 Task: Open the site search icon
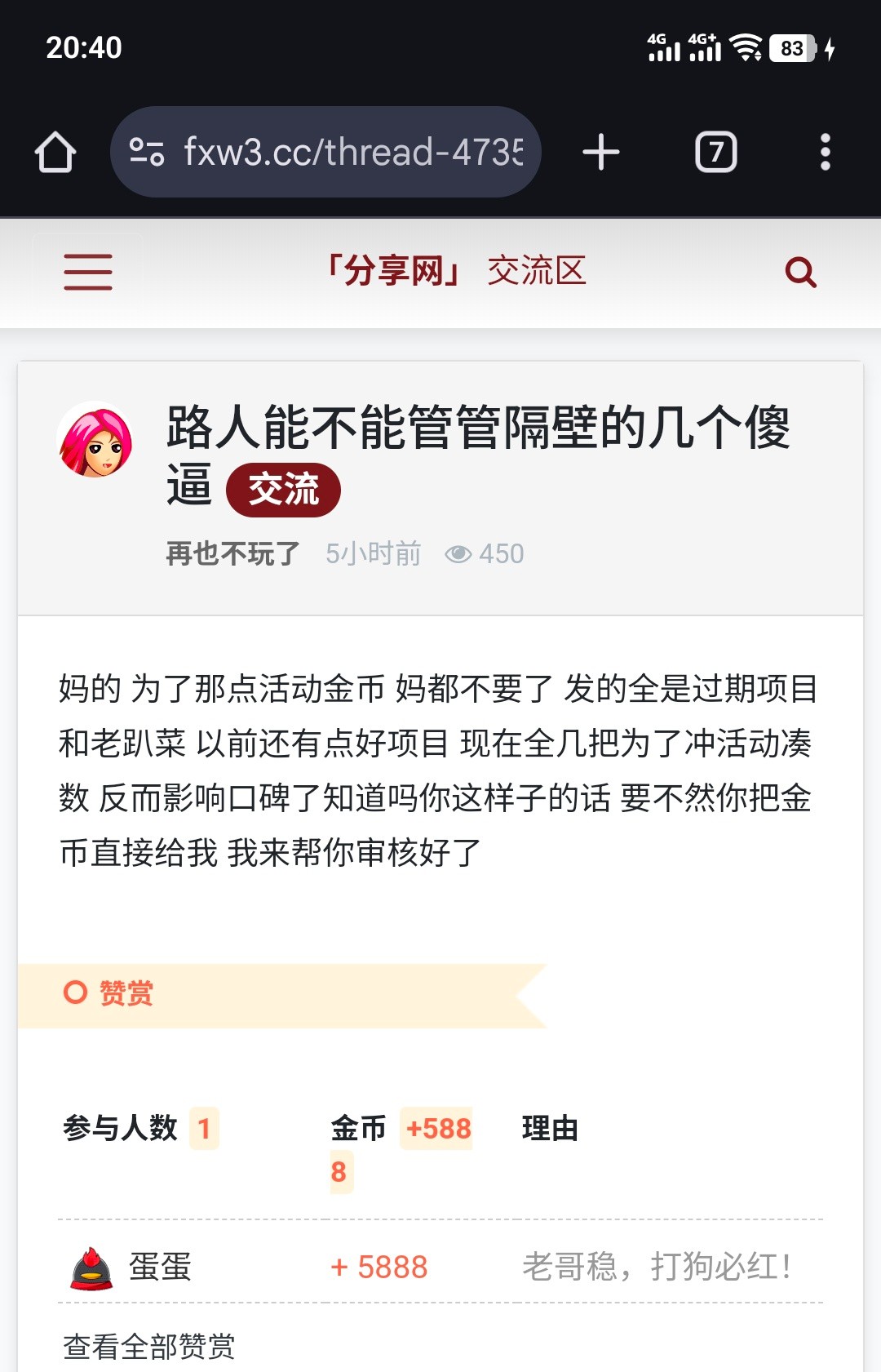click(800, 273)
